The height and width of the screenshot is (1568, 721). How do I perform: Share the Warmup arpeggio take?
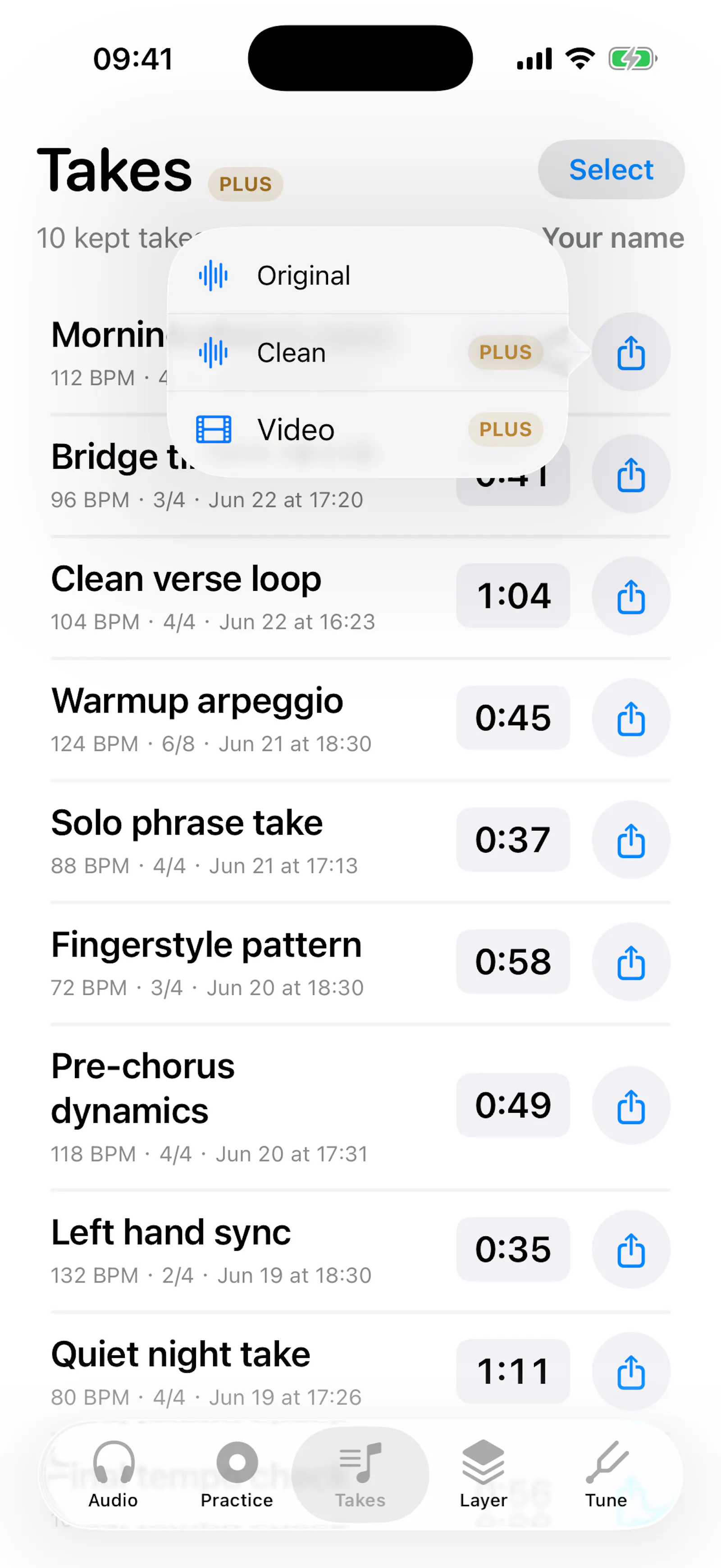click(x=631, y=718)
